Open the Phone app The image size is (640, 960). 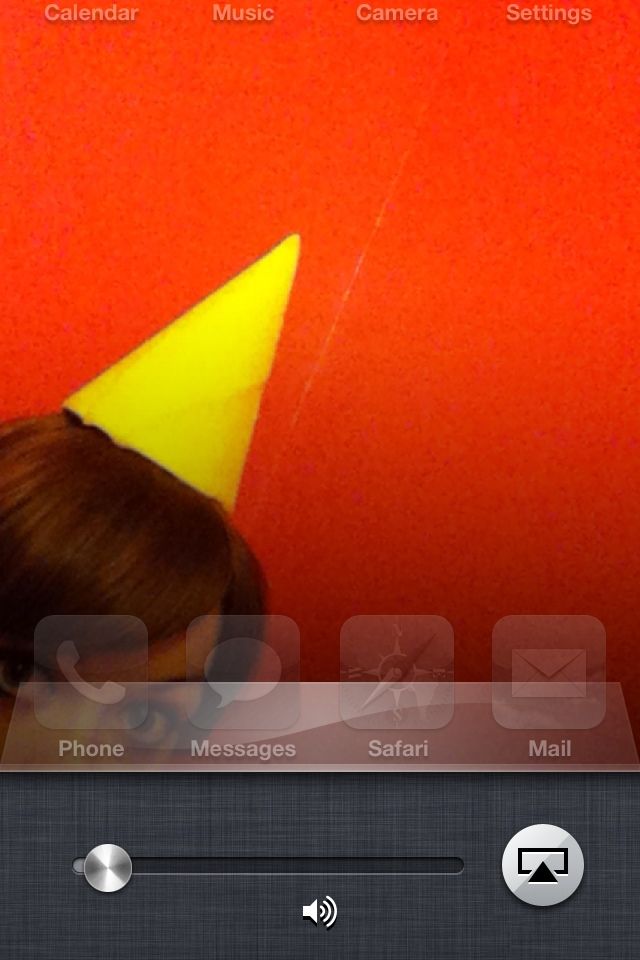point(91,672)
